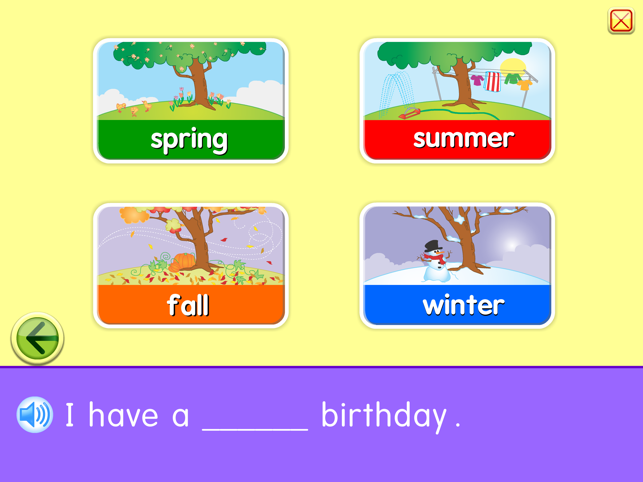Go back with the green arrow

38,340
